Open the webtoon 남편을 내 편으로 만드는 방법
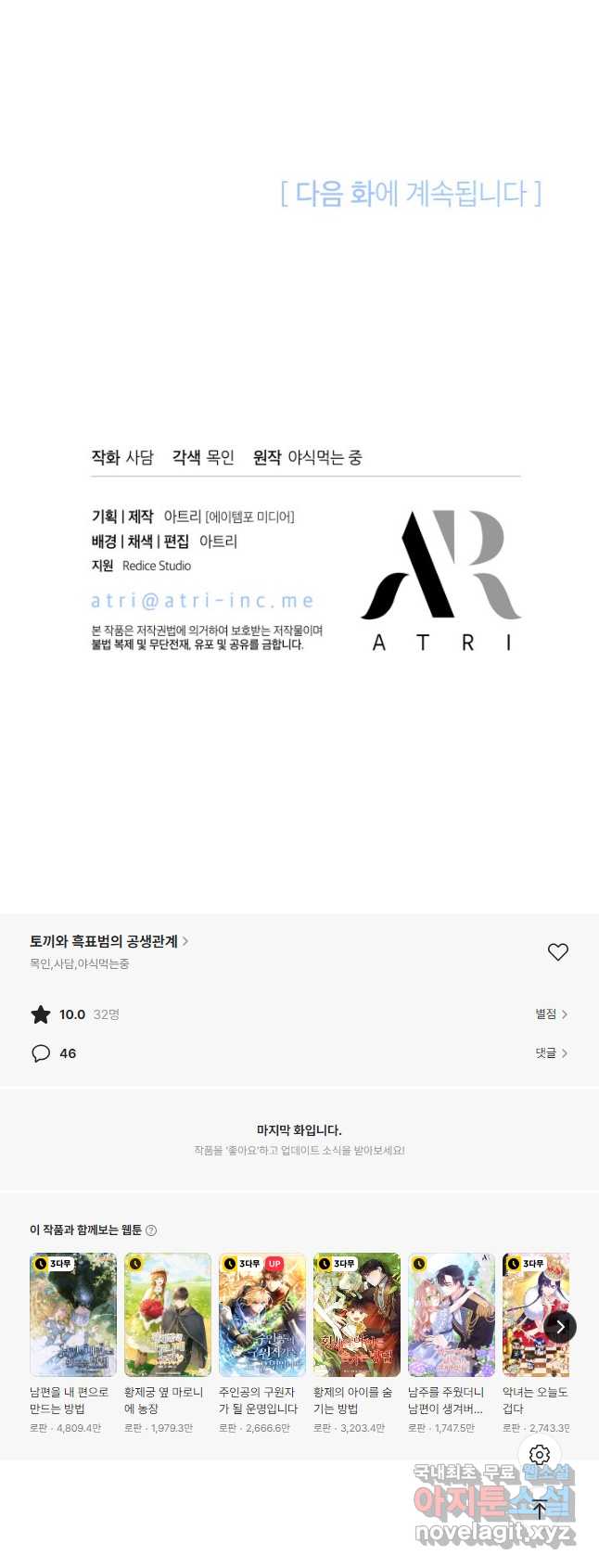This screenshot has width=599, height=1568. pyautogui.click(x=73, y=1315)
